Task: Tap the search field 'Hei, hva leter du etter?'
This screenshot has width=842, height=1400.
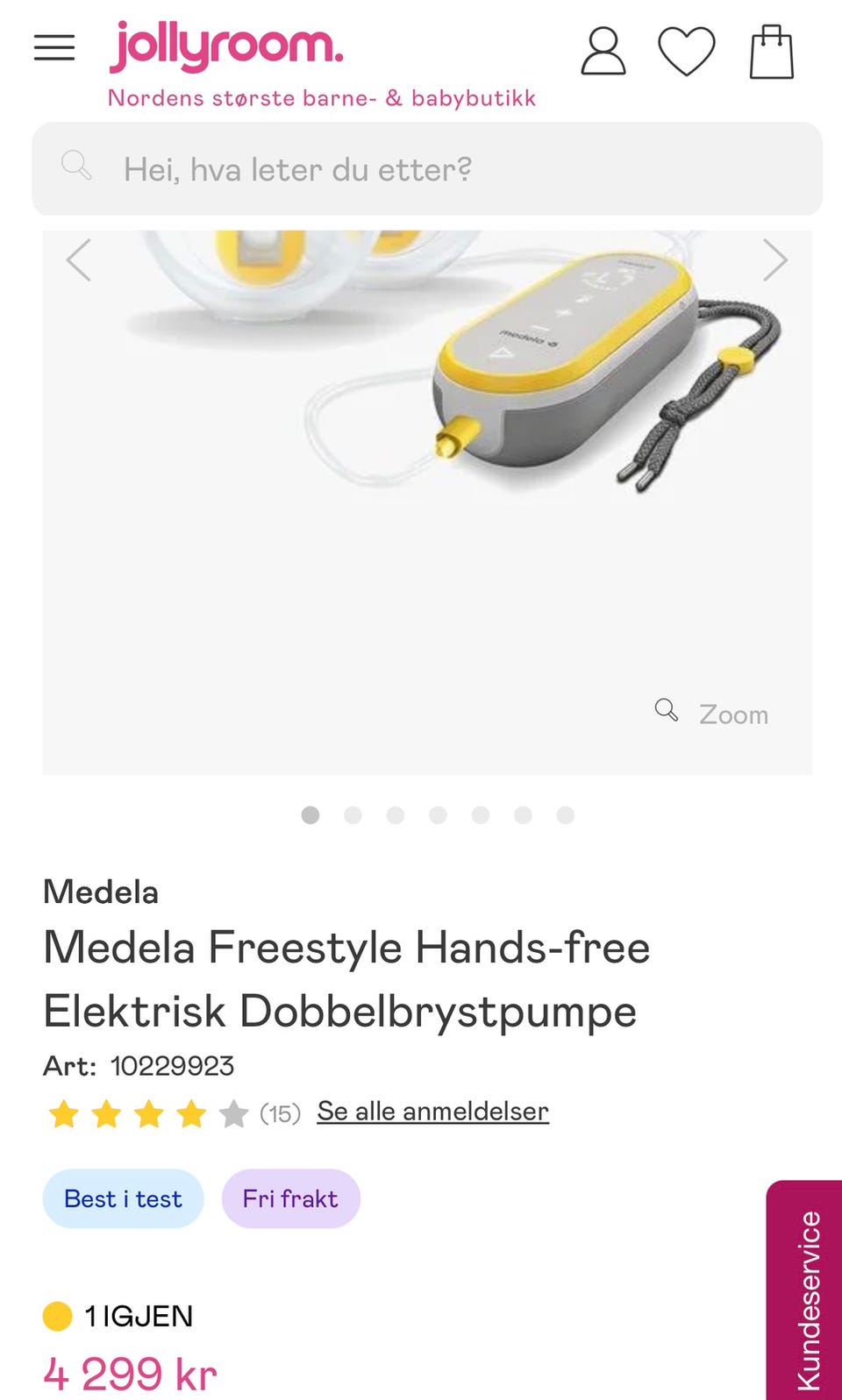Action: point(427,168)
